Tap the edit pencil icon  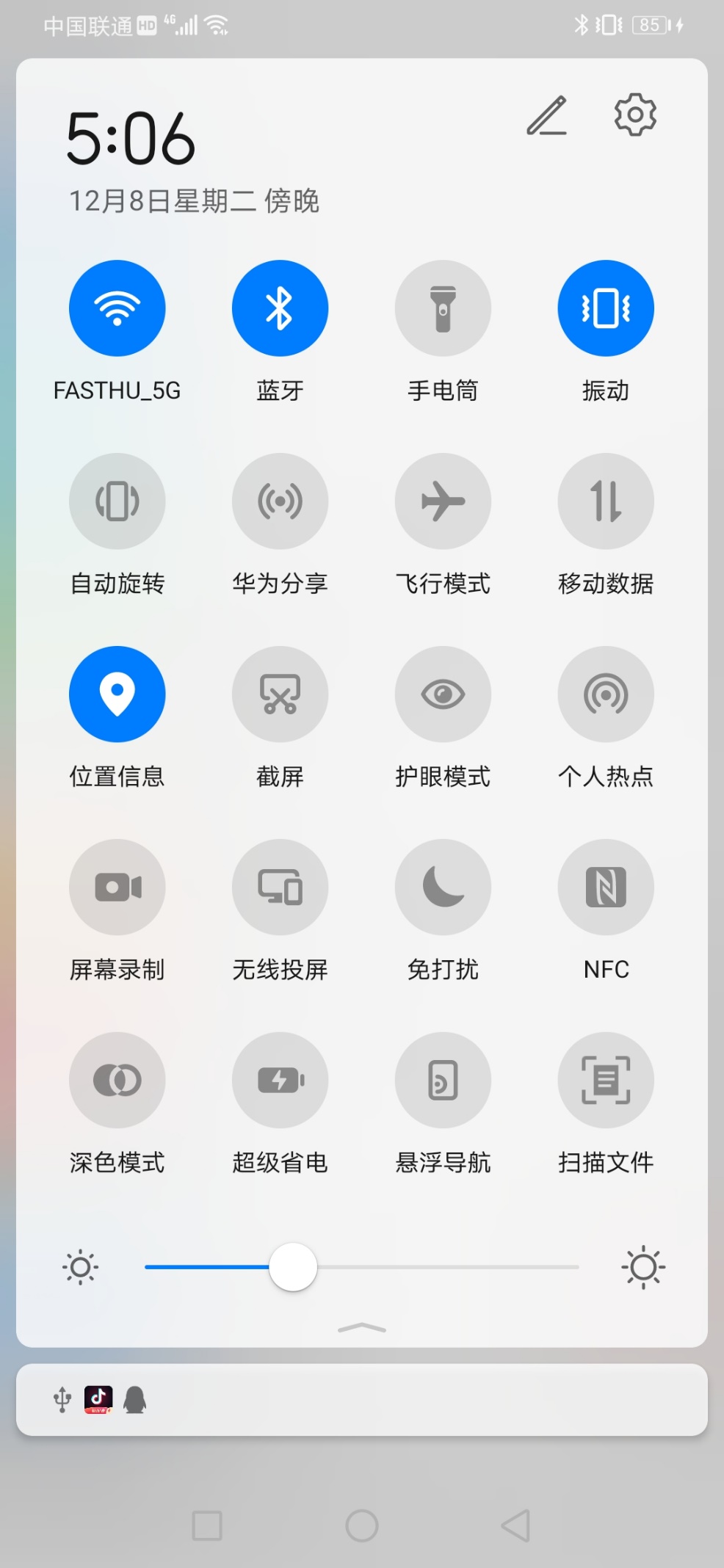(547, 116)
